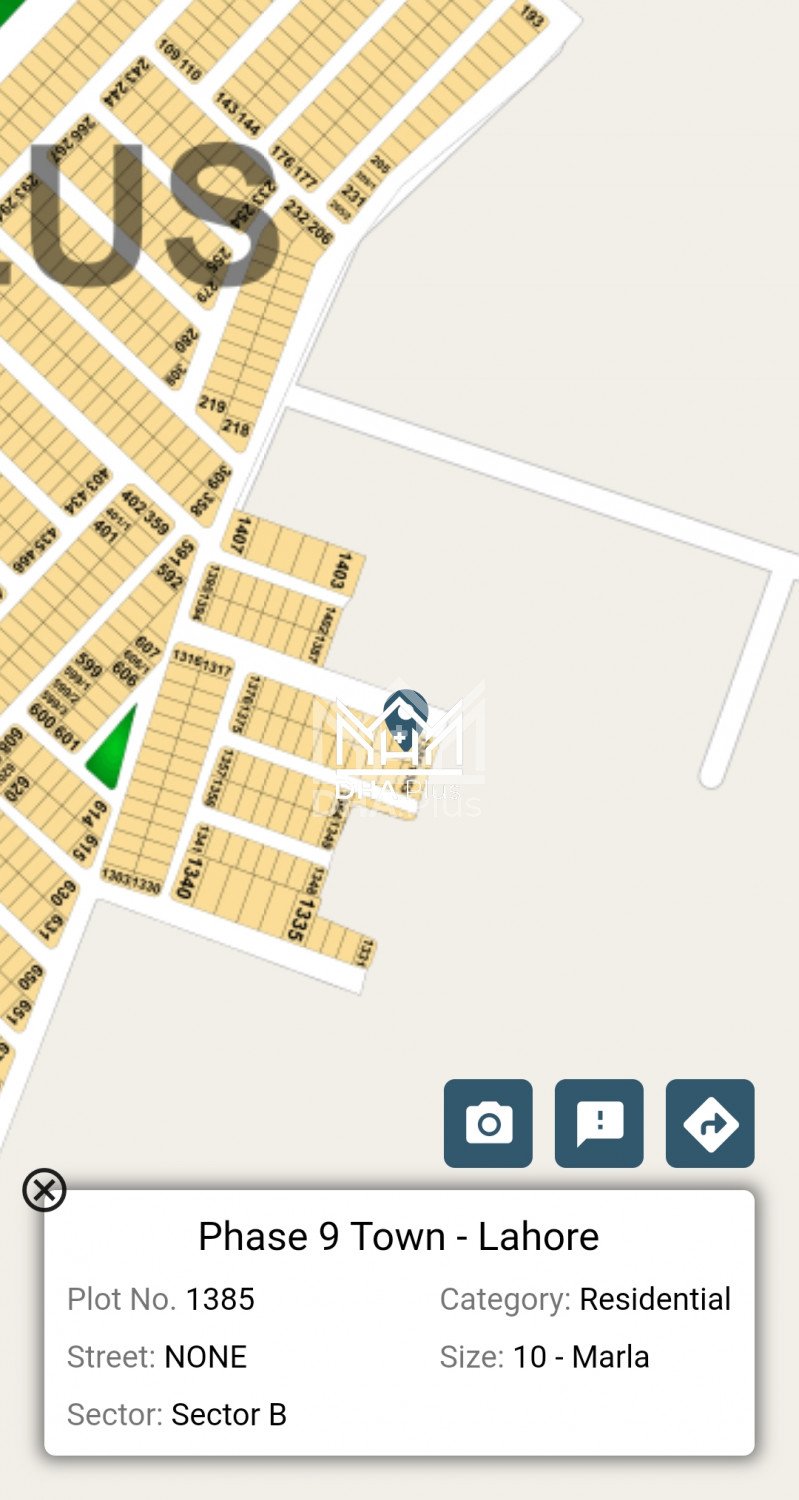799x1500 pixels.
Task: Get directions to plot 1385
Action: point(710,1123)
